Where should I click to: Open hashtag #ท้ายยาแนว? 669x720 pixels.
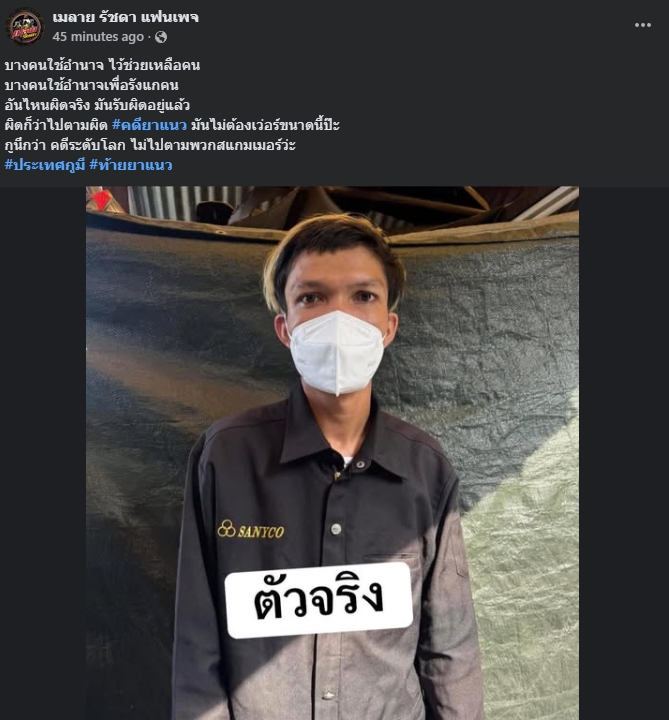pos(130,165)
